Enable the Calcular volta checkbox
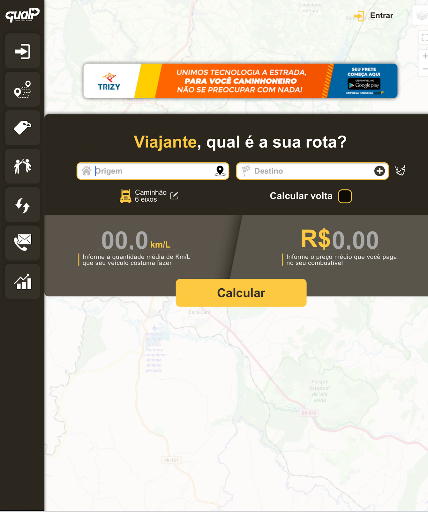Screen dimensions: 428x512 click(345, 196)
